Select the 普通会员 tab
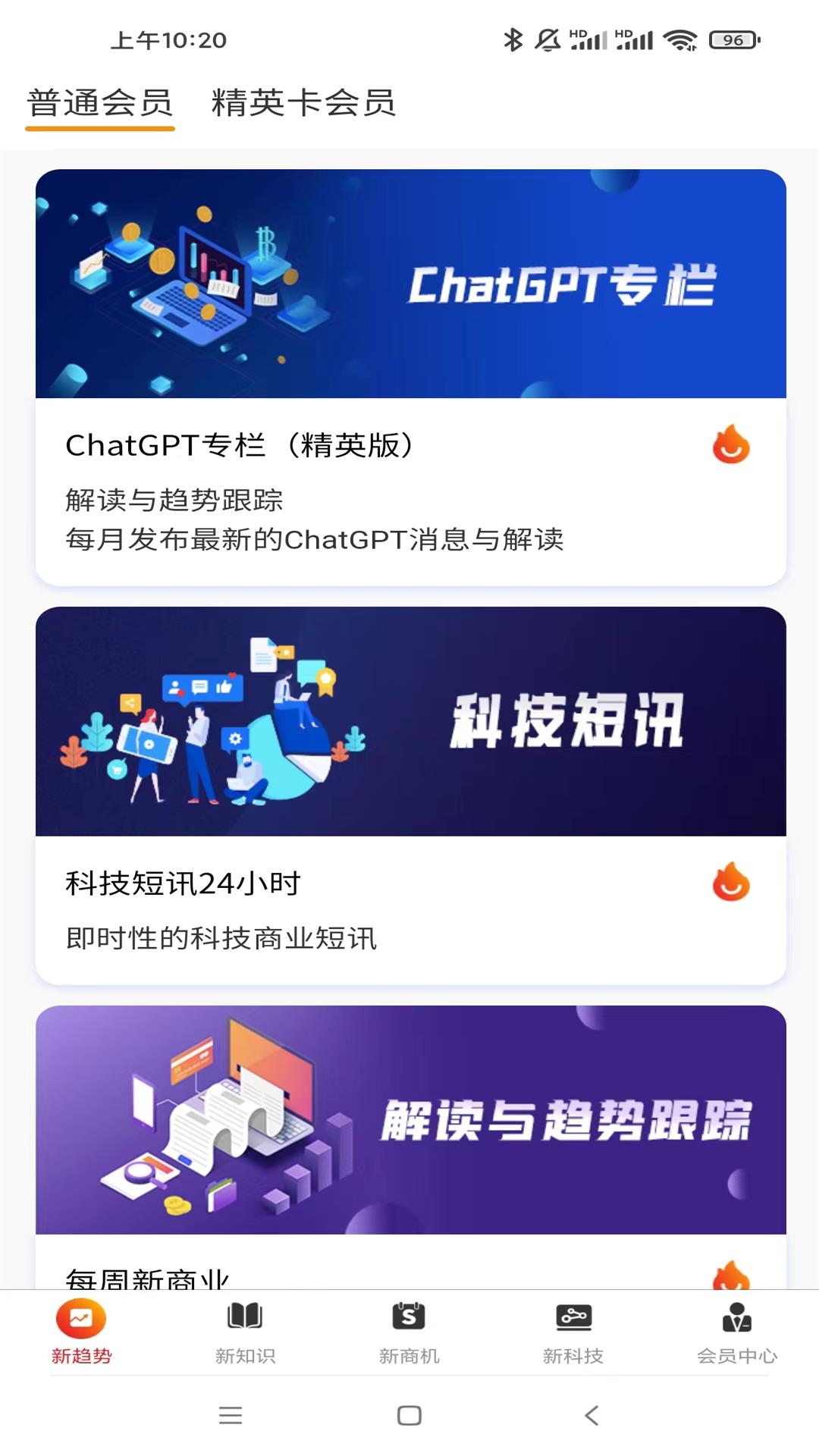Screen dimensions: 819x1456 [x=99, y=105]
